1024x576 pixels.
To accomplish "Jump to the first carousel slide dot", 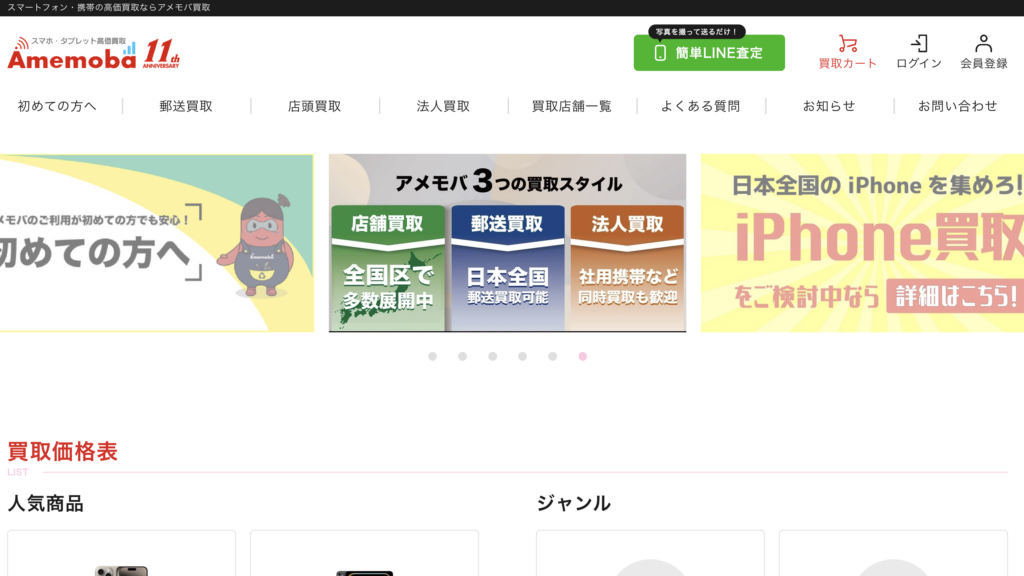I will coord(432,356).
